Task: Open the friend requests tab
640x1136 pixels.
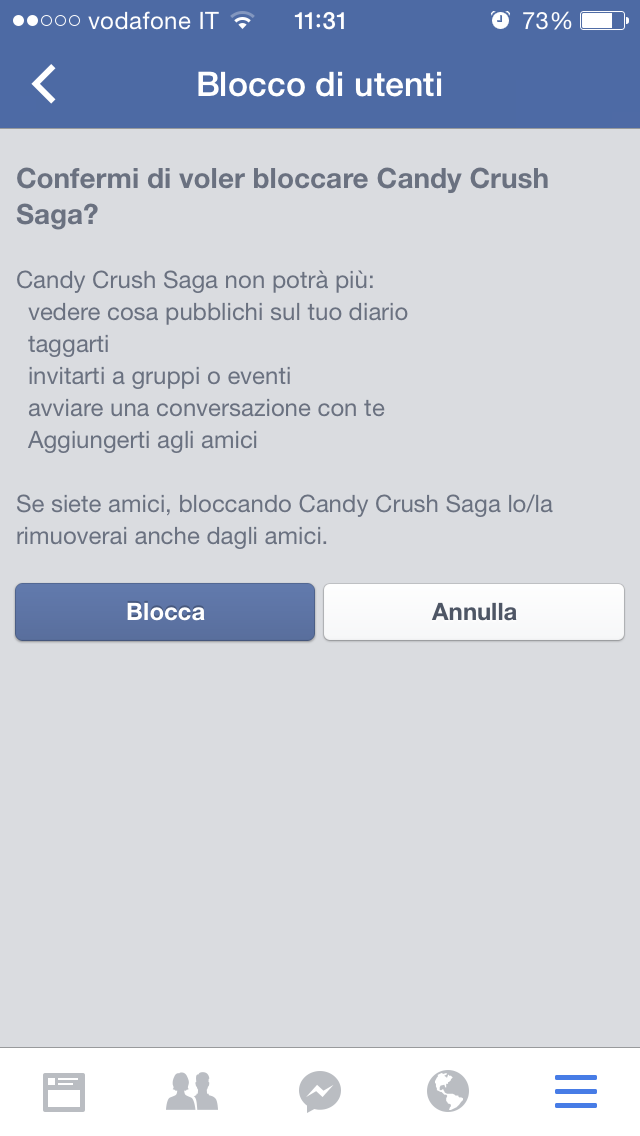Action: (192, 1092)
